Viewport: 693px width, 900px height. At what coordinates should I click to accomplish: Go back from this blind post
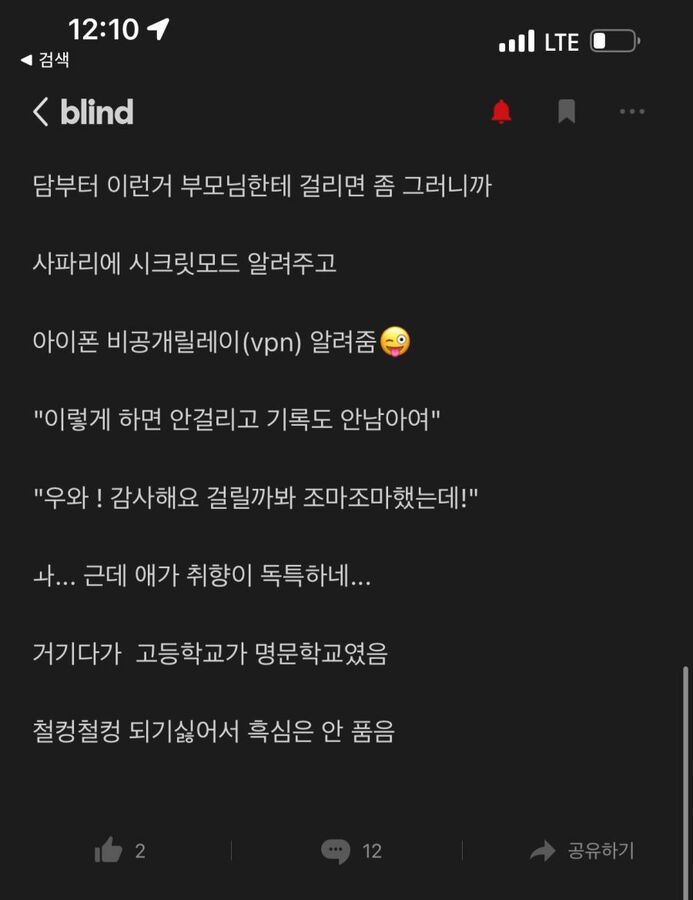pyautogui.click(x=41, y=111)
